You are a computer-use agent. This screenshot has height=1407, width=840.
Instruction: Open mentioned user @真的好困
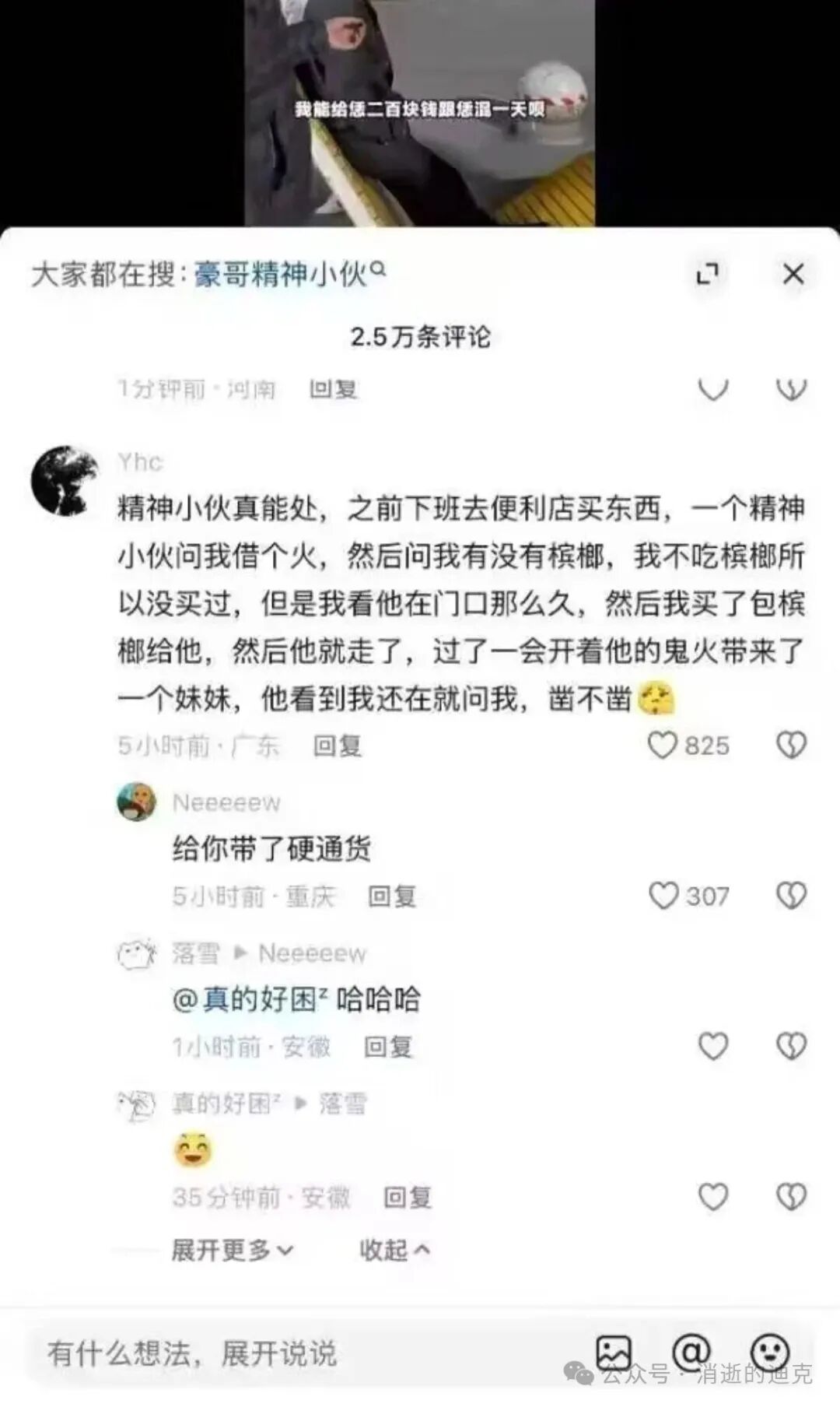pyautogui.click(x=249, y=999)
